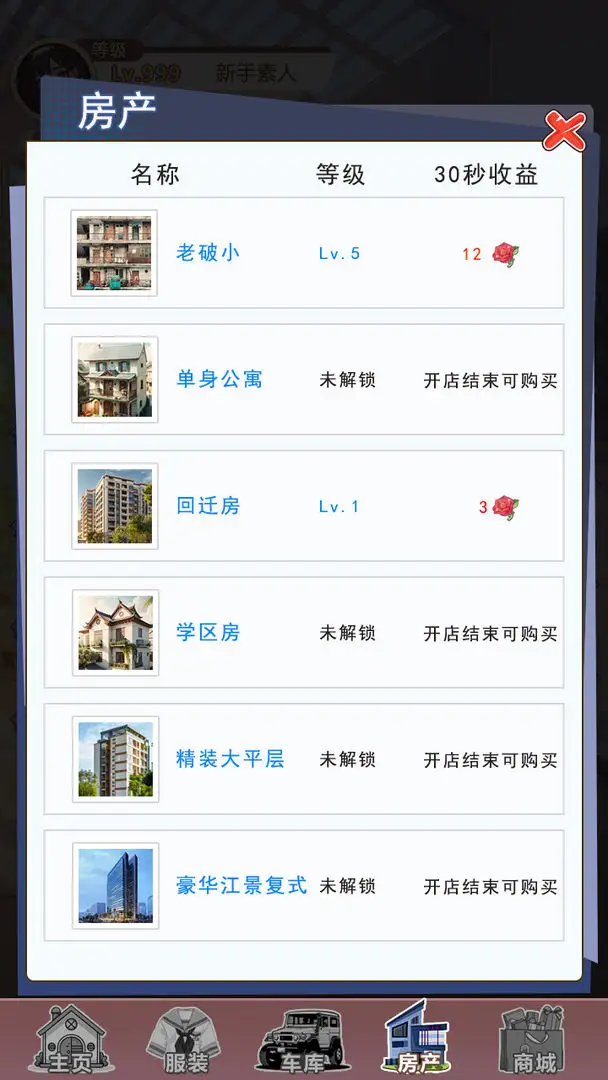Switch to the 商城 tab
Image resolution: width=608 pixels, height=1080 pixels.
coord(535,1040)
